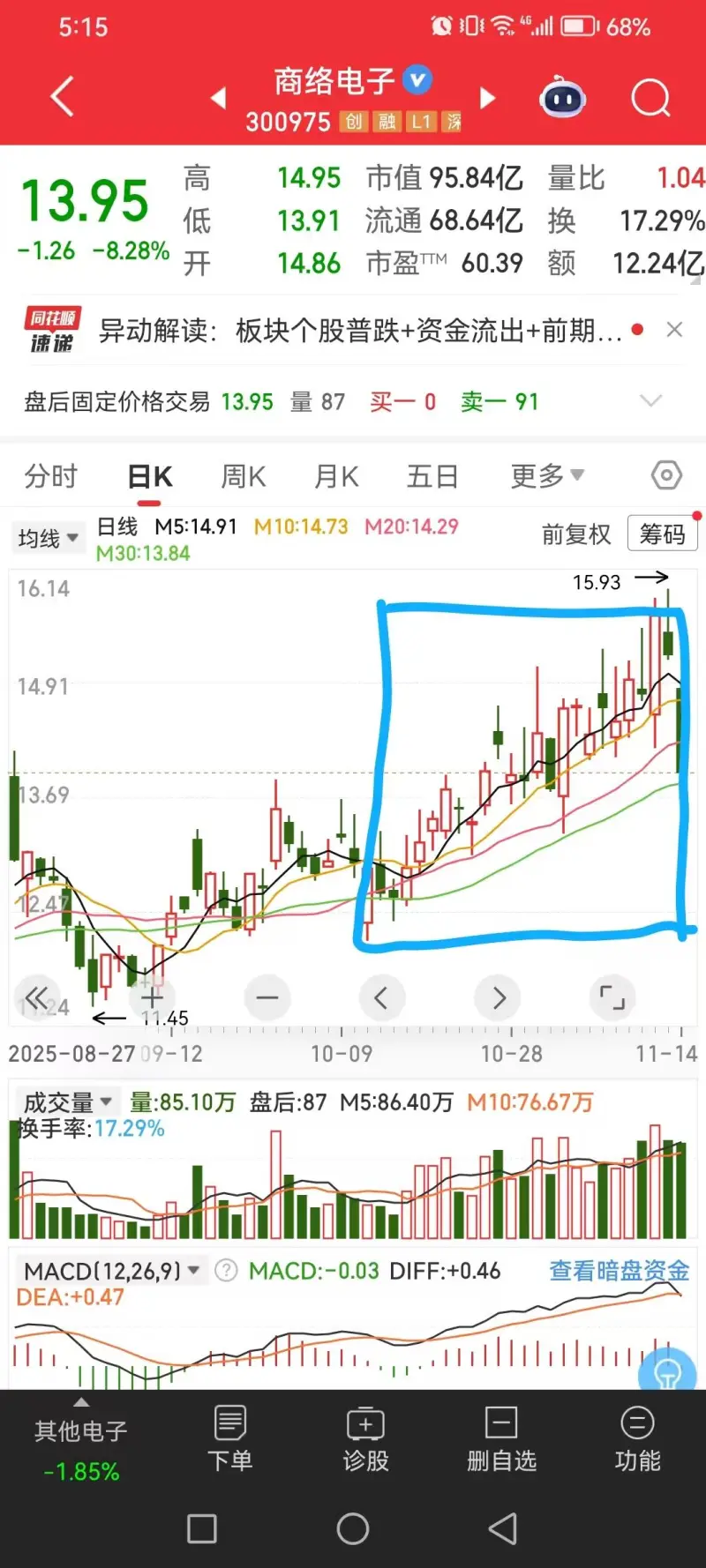This screenshot has width=706, height=1568.
Task: Open 下单 to place an order
Action: click(230, 1439)
